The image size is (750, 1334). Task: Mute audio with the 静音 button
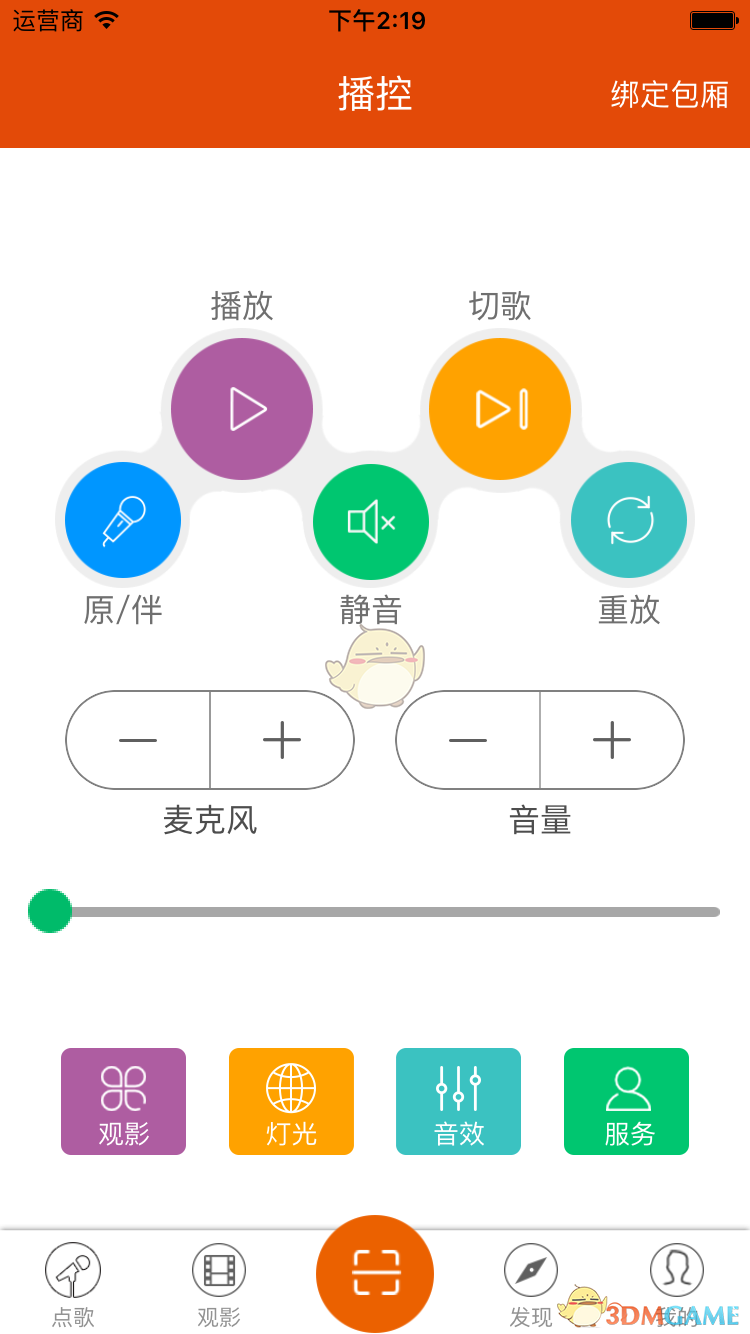[x=371, y=520]
